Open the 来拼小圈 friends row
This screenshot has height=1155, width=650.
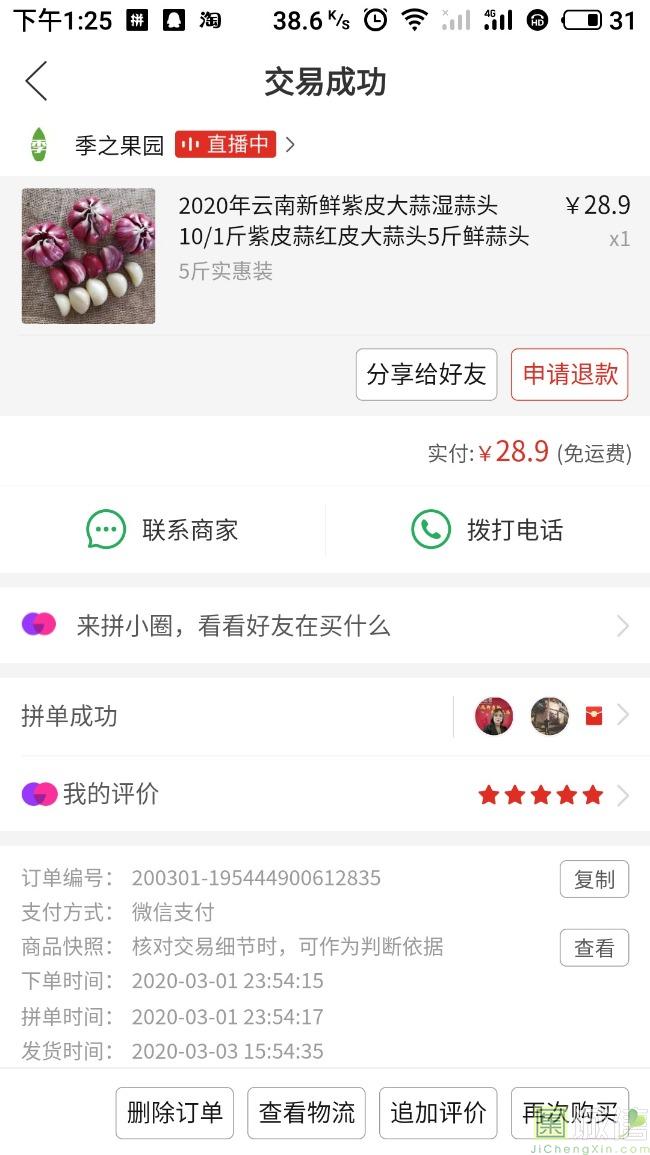325,625
